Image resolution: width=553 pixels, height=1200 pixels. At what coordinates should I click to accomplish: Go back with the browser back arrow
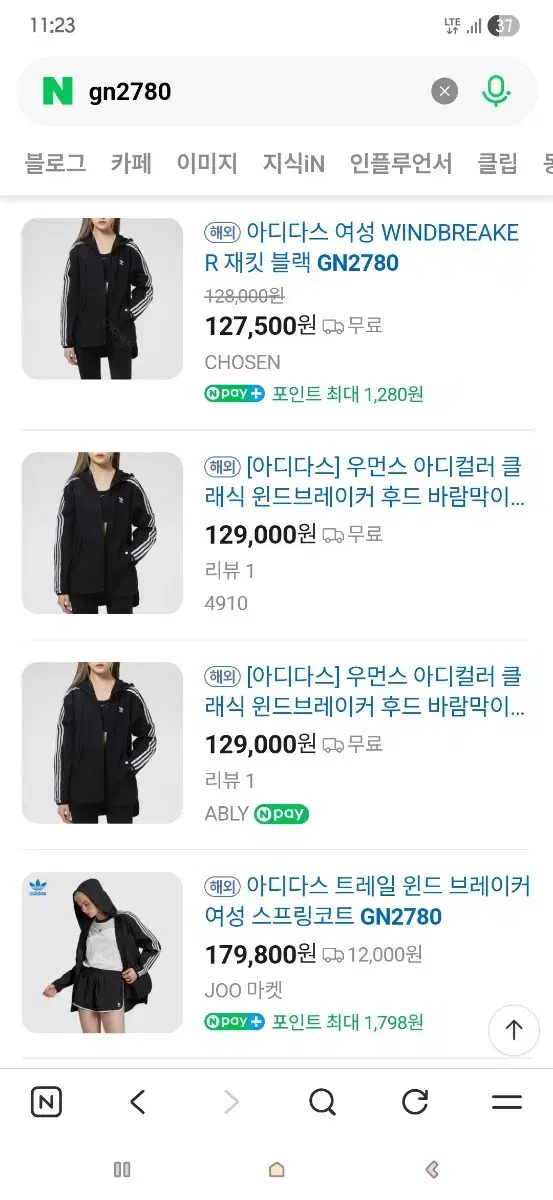tap(138, 1102)
